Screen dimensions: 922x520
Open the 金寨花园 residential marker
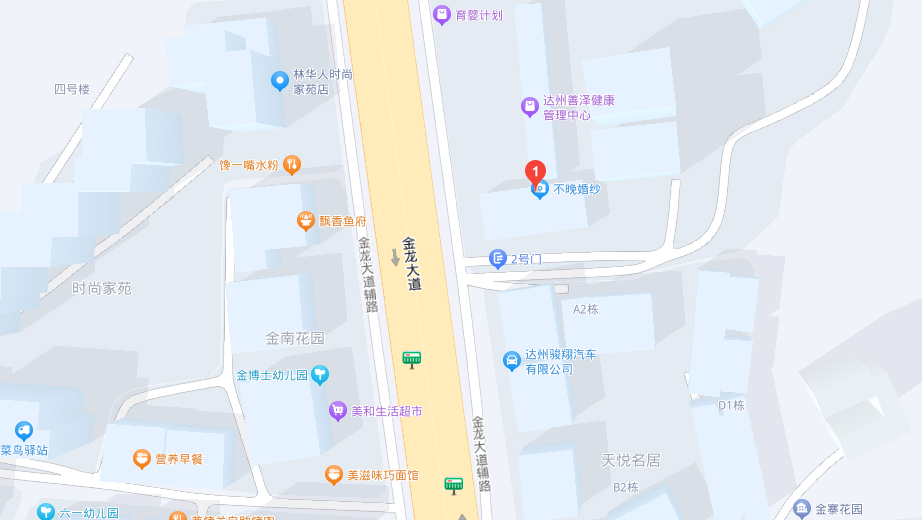801,509
